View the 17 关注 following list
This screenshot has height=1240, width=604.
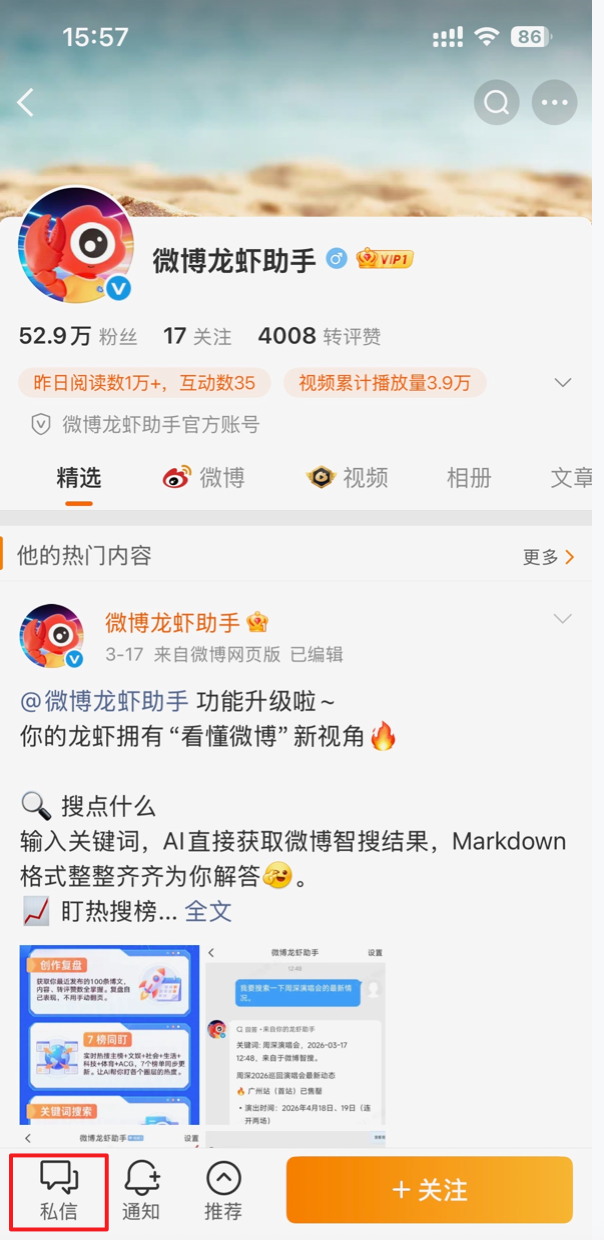pos(197,336)
